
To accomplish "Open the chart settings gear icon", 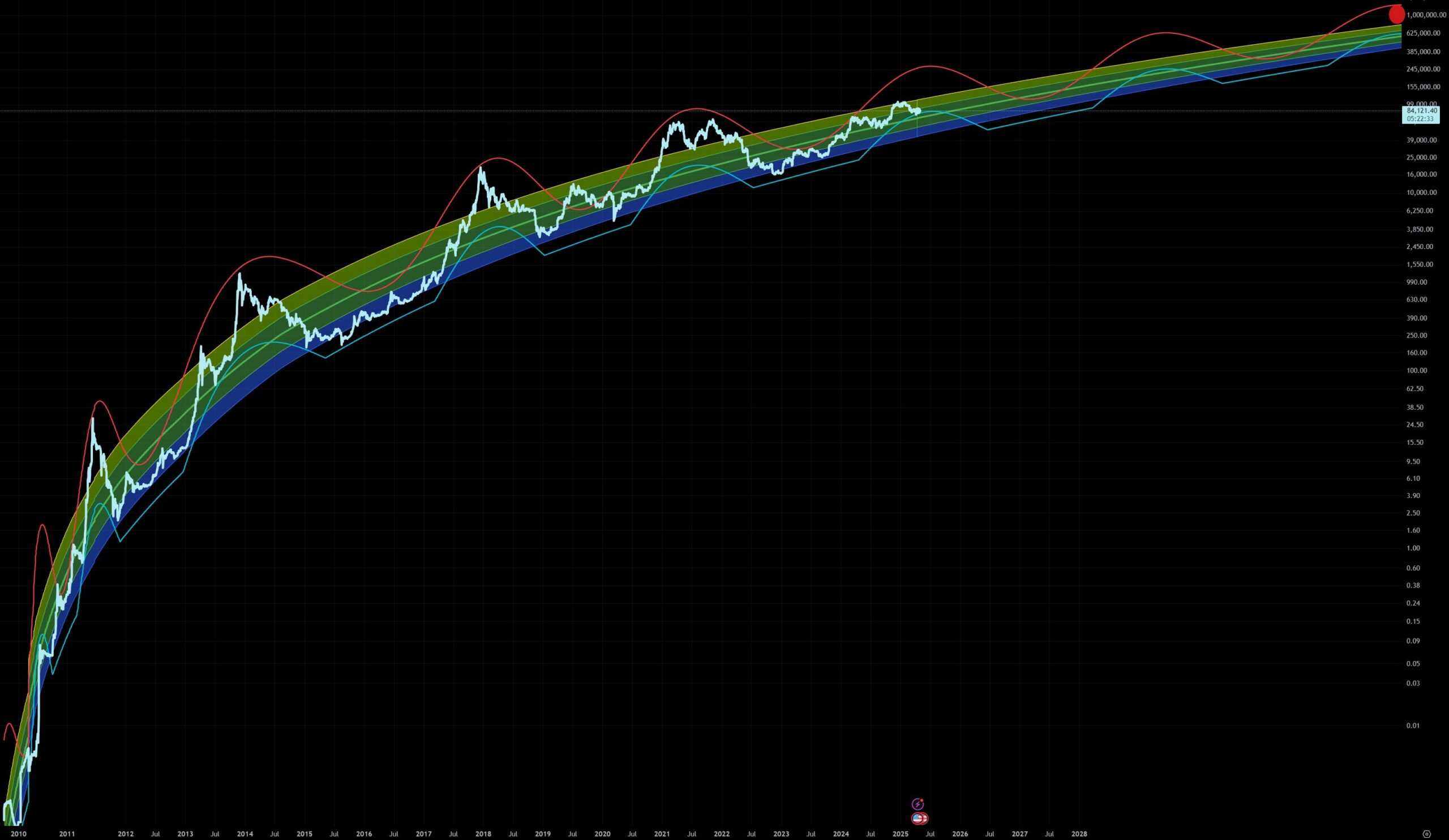I will pyautogui.click(x=1426, y=834).
